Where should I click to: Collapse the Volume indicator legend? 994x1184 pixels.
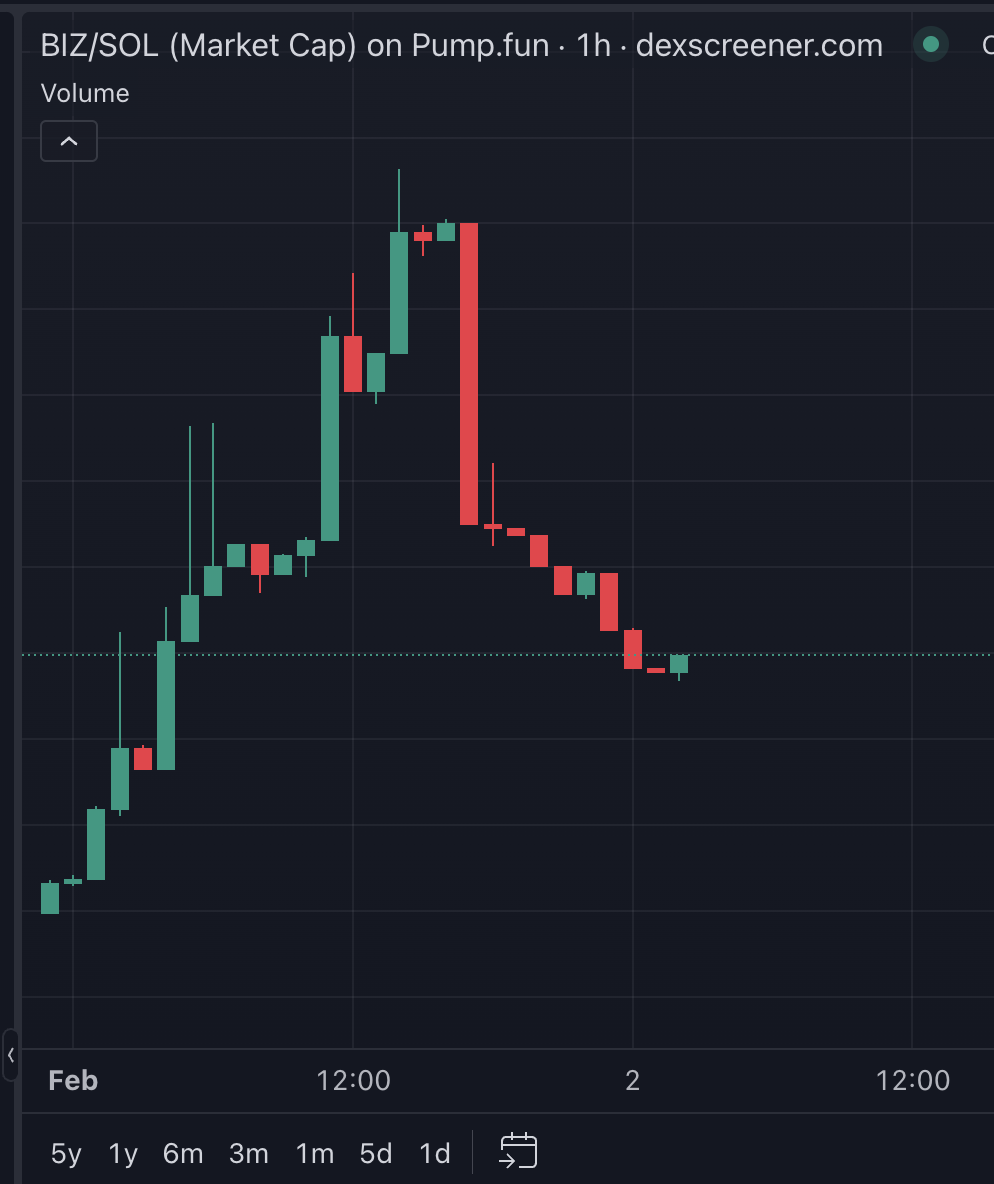point(68,142)
